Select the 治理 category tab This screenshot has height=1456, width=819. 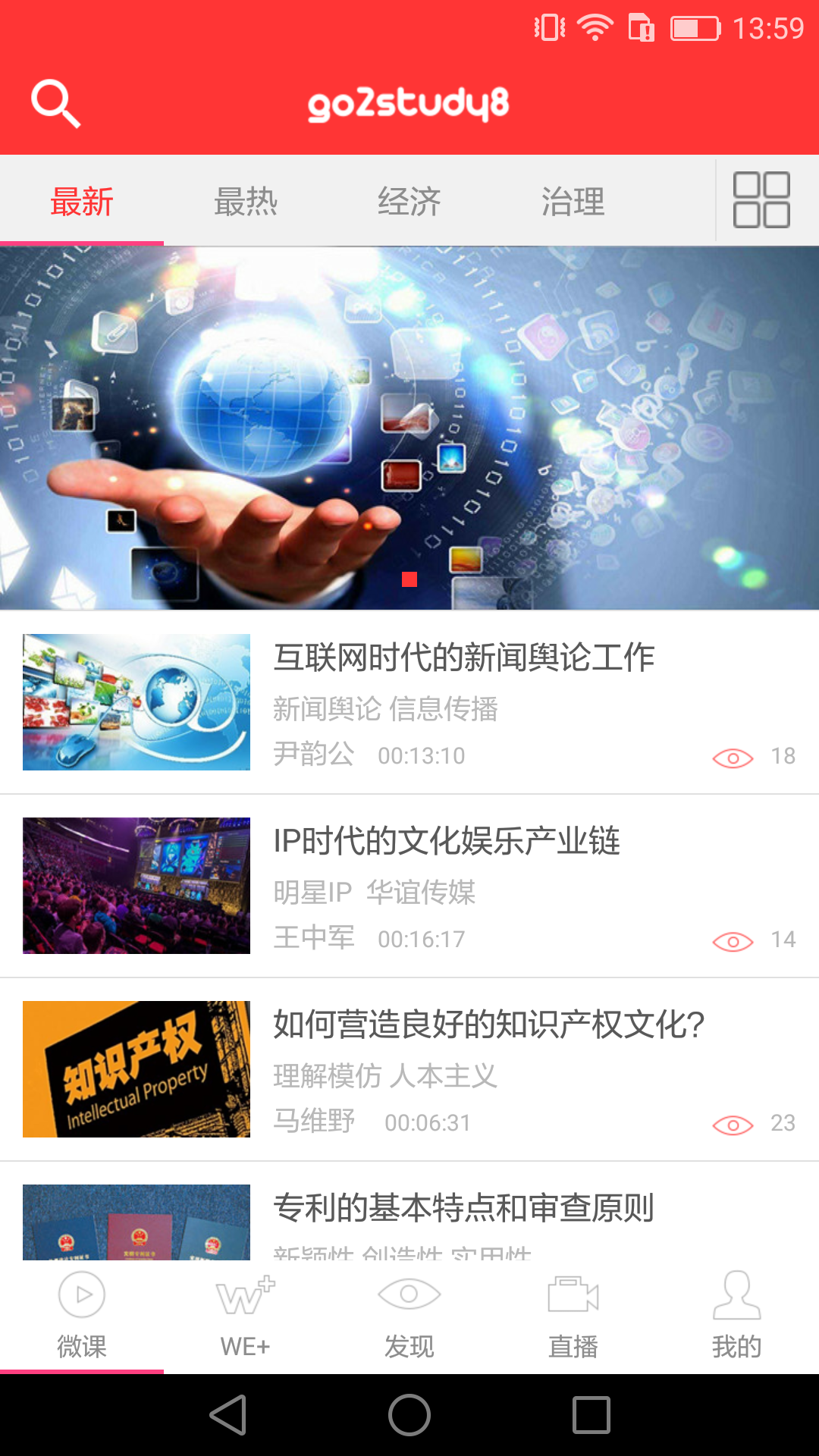click(573, 202)
